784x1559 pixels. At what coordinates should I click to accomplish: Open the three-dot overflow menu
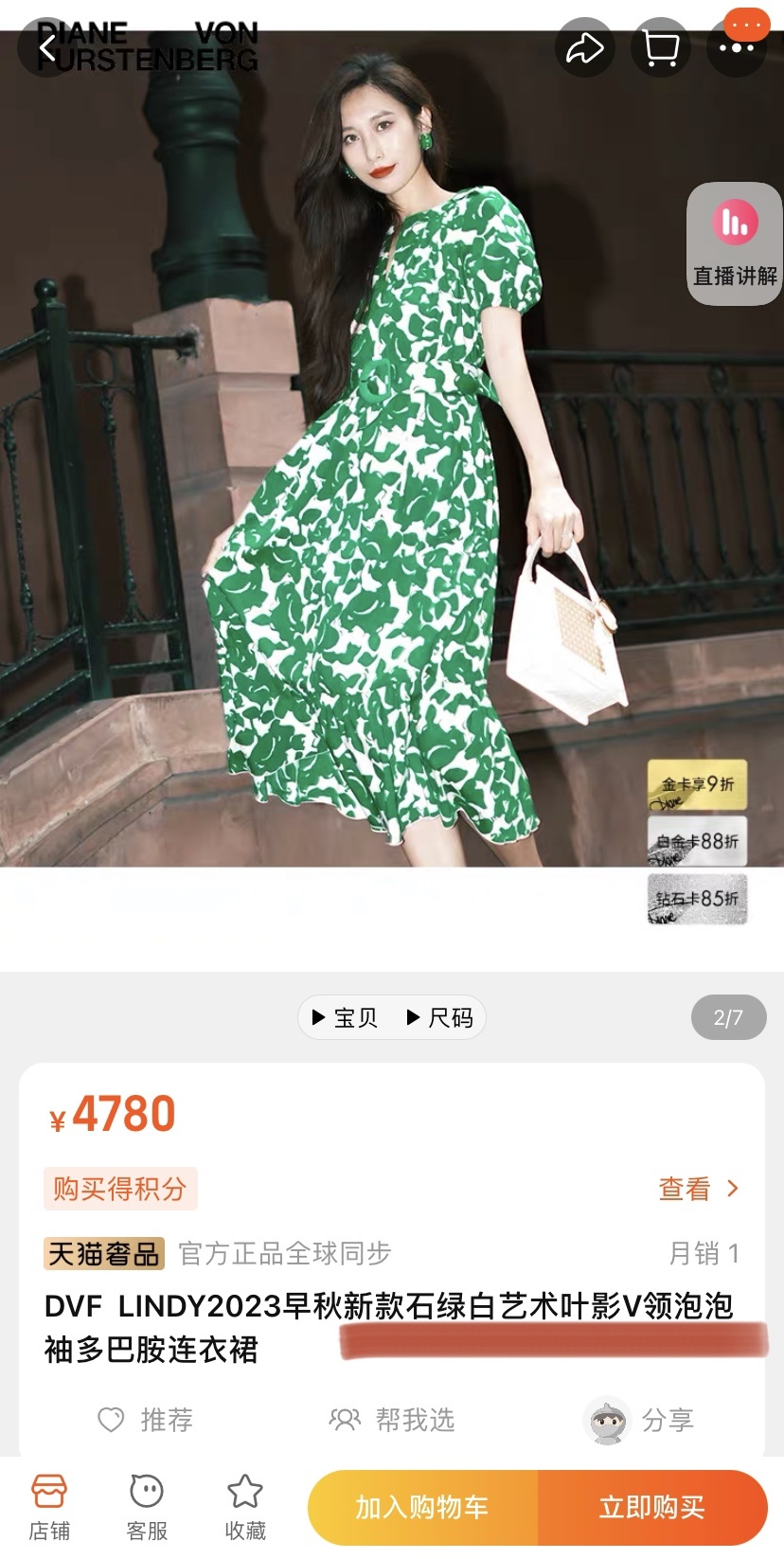[x=737, y=47]
